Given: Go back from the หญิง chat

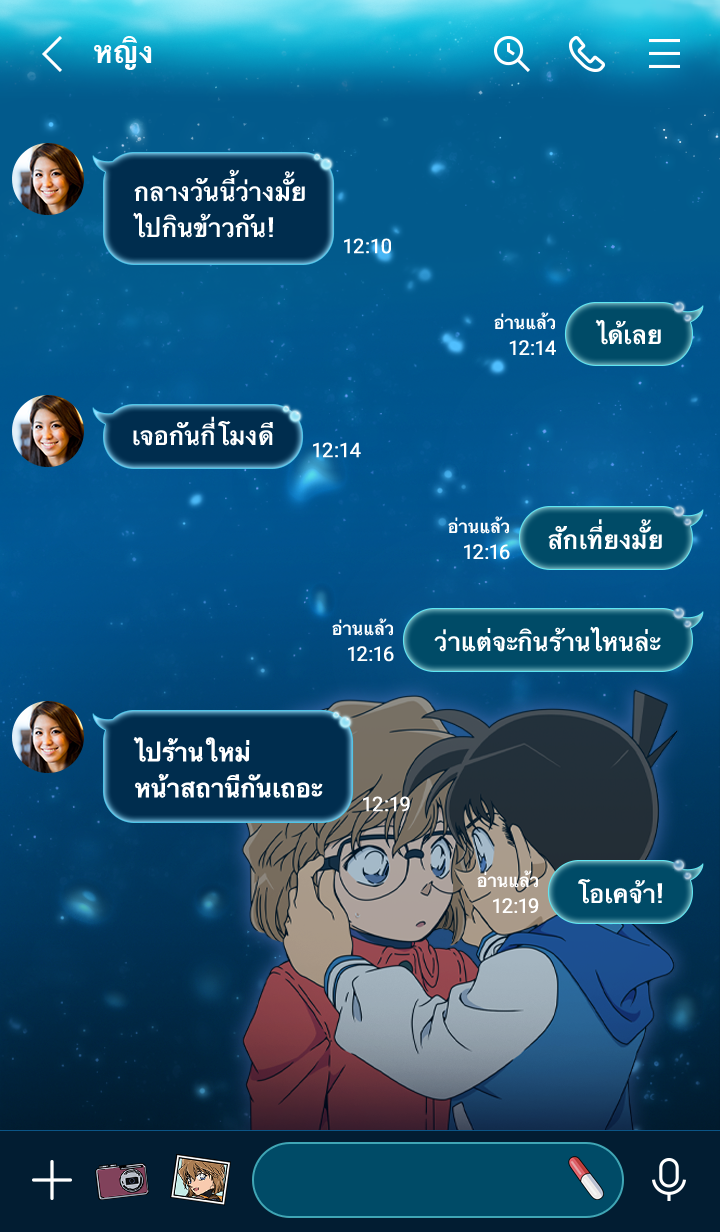Looking at the screenshot, I should (52, 54).
